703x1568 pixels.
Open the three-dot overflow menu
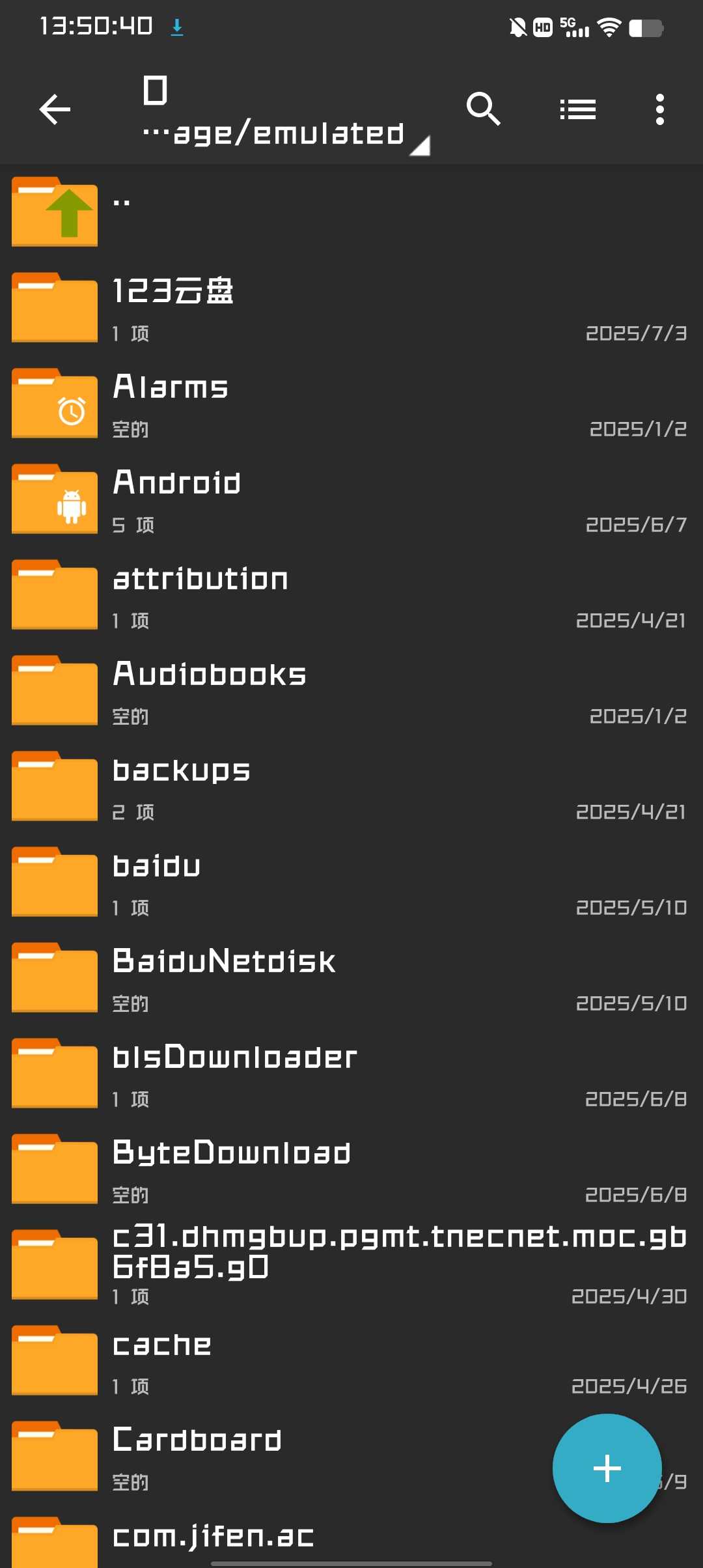point(660,109)
